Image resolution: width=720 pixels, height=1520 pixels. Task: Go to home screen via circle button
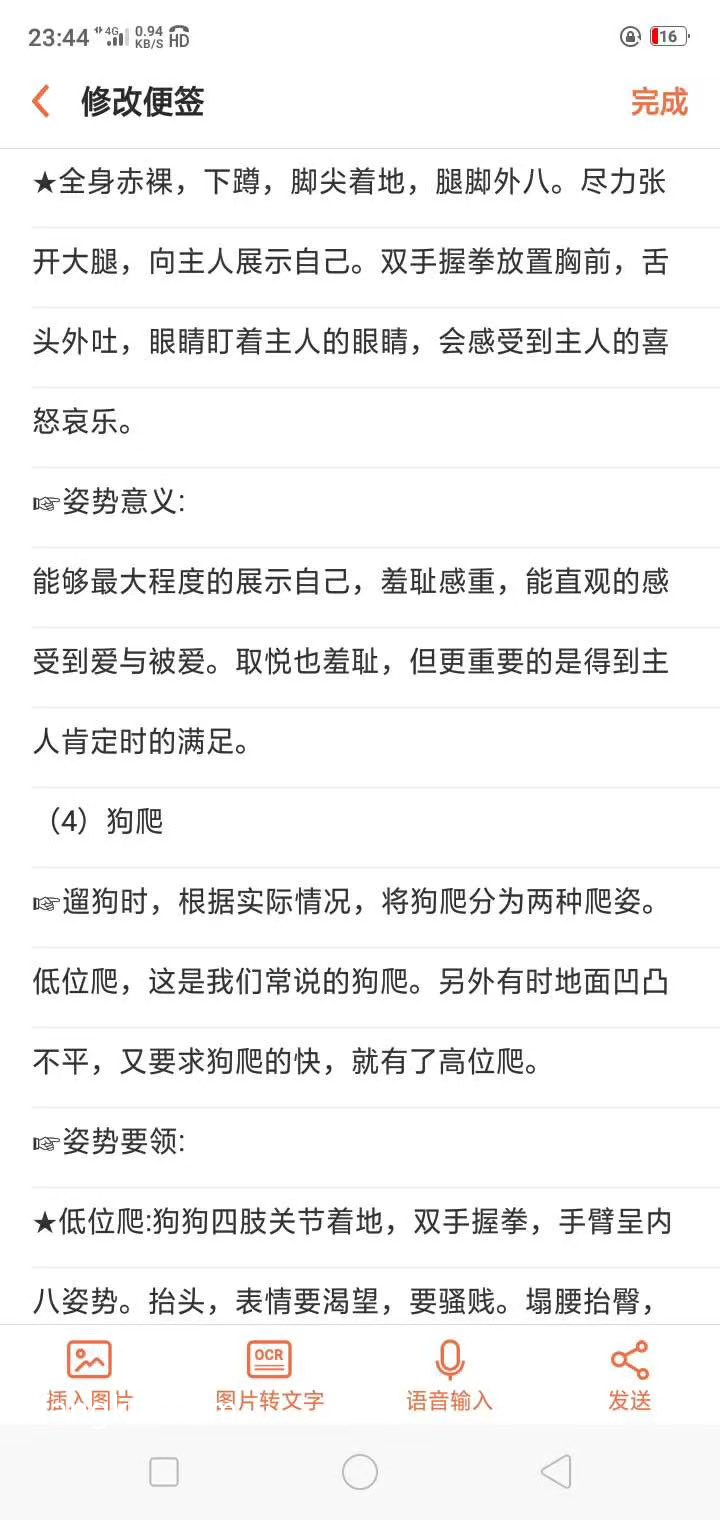pos(360,1472)
